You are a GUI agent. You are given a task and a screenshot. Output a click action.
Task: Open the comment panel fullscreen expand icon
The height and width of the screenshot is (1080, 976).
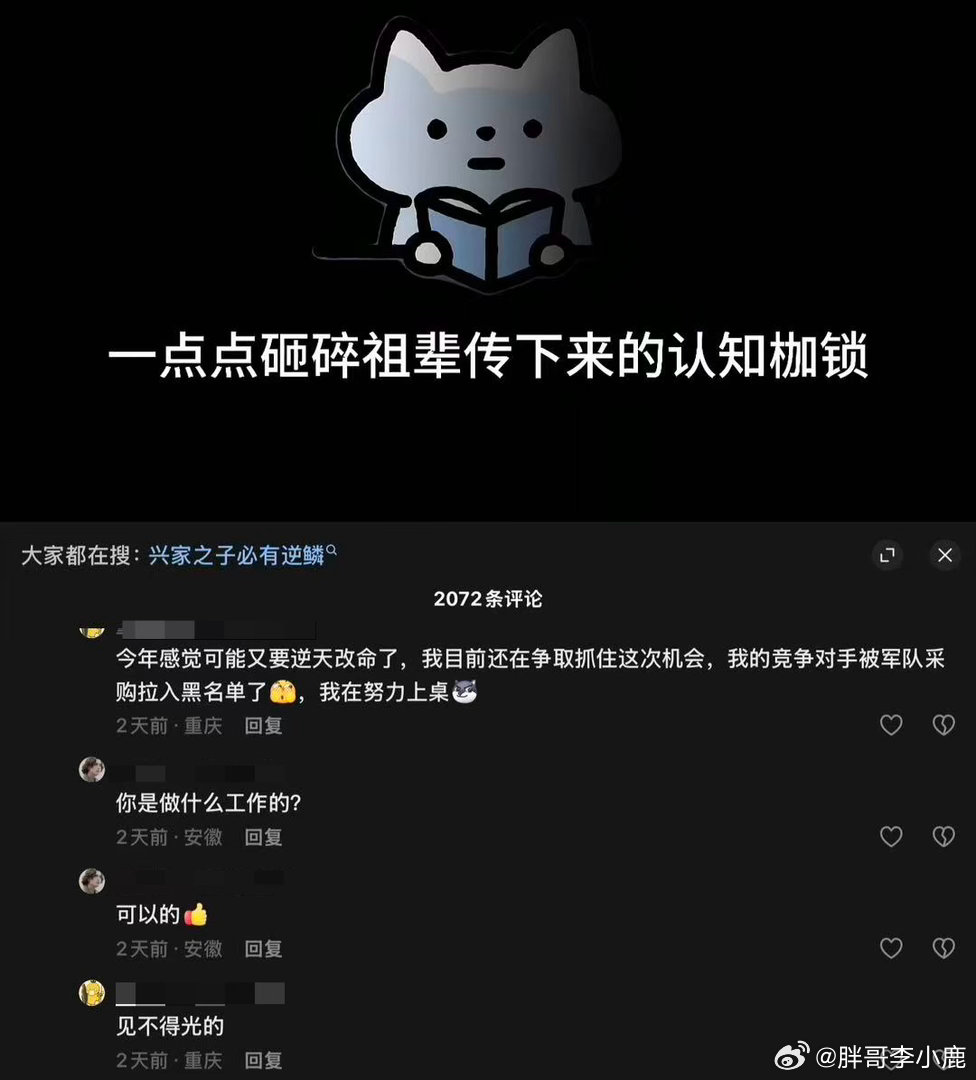click(887, 555)
